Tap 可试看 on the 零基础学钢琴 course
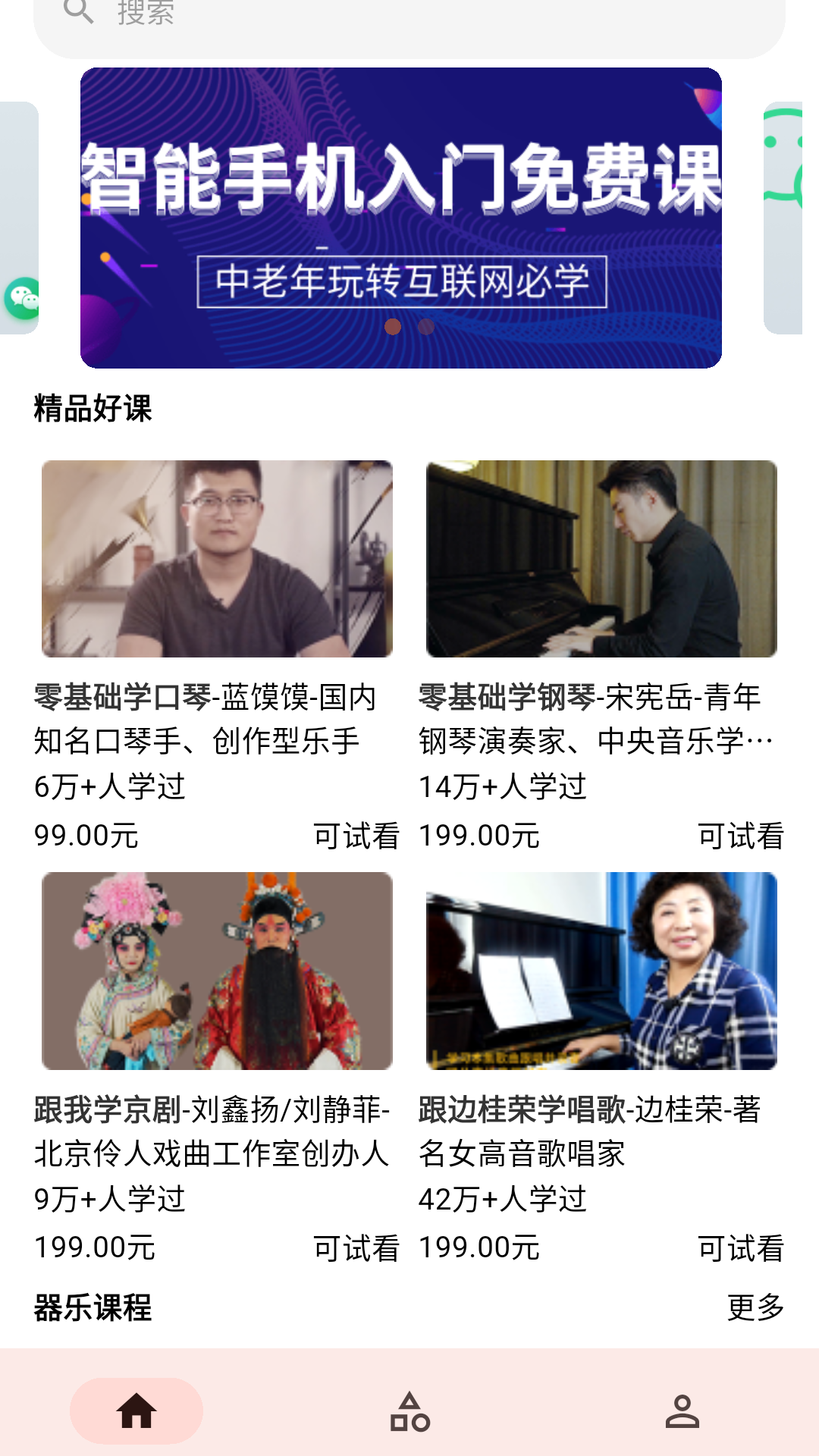 742,836
